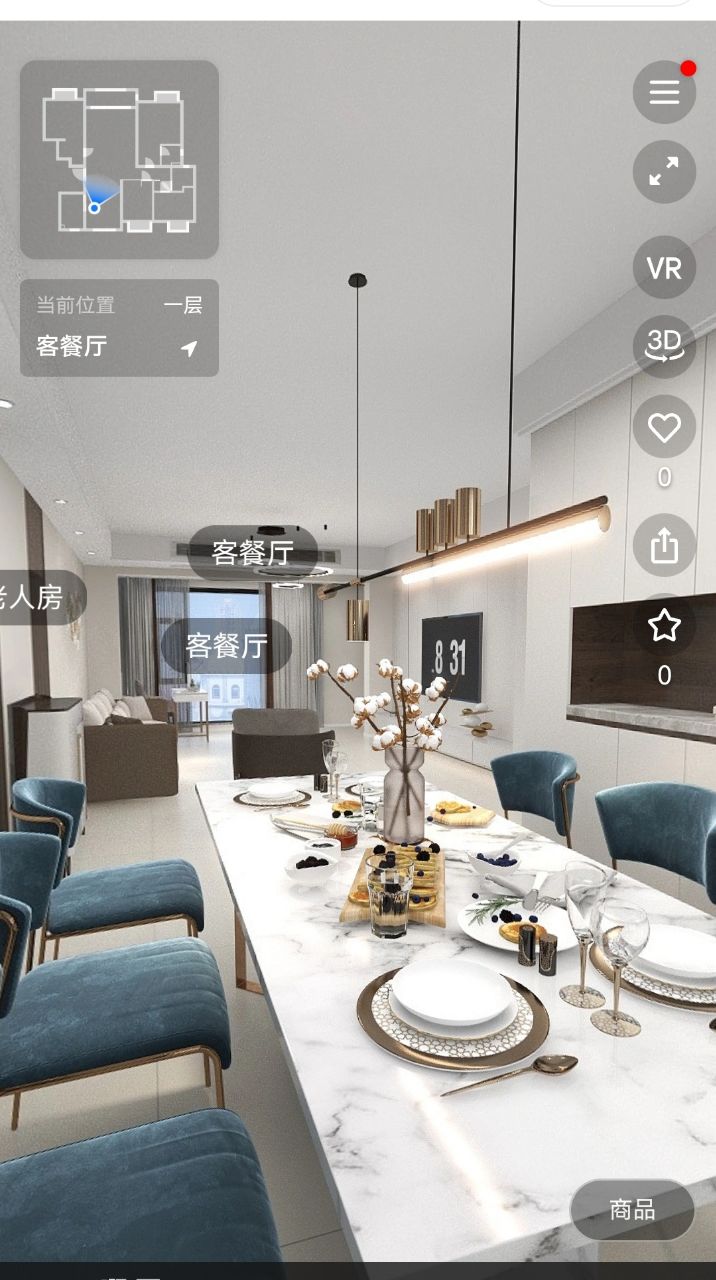The height and width of the screenshot is (1280, 716).
Task: Share this virtual tour
Action: [x=664, y=545]
